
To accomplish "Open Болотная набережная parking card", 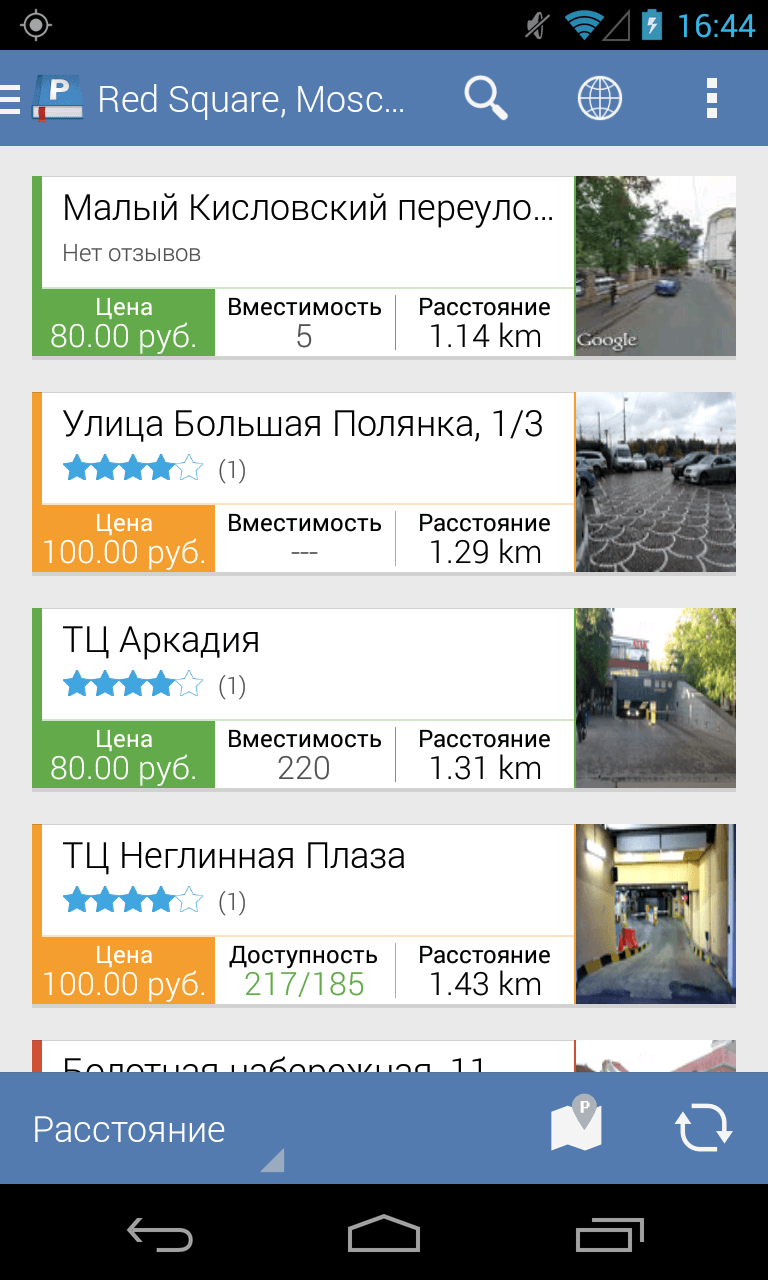I will (x=306, y=1058).
